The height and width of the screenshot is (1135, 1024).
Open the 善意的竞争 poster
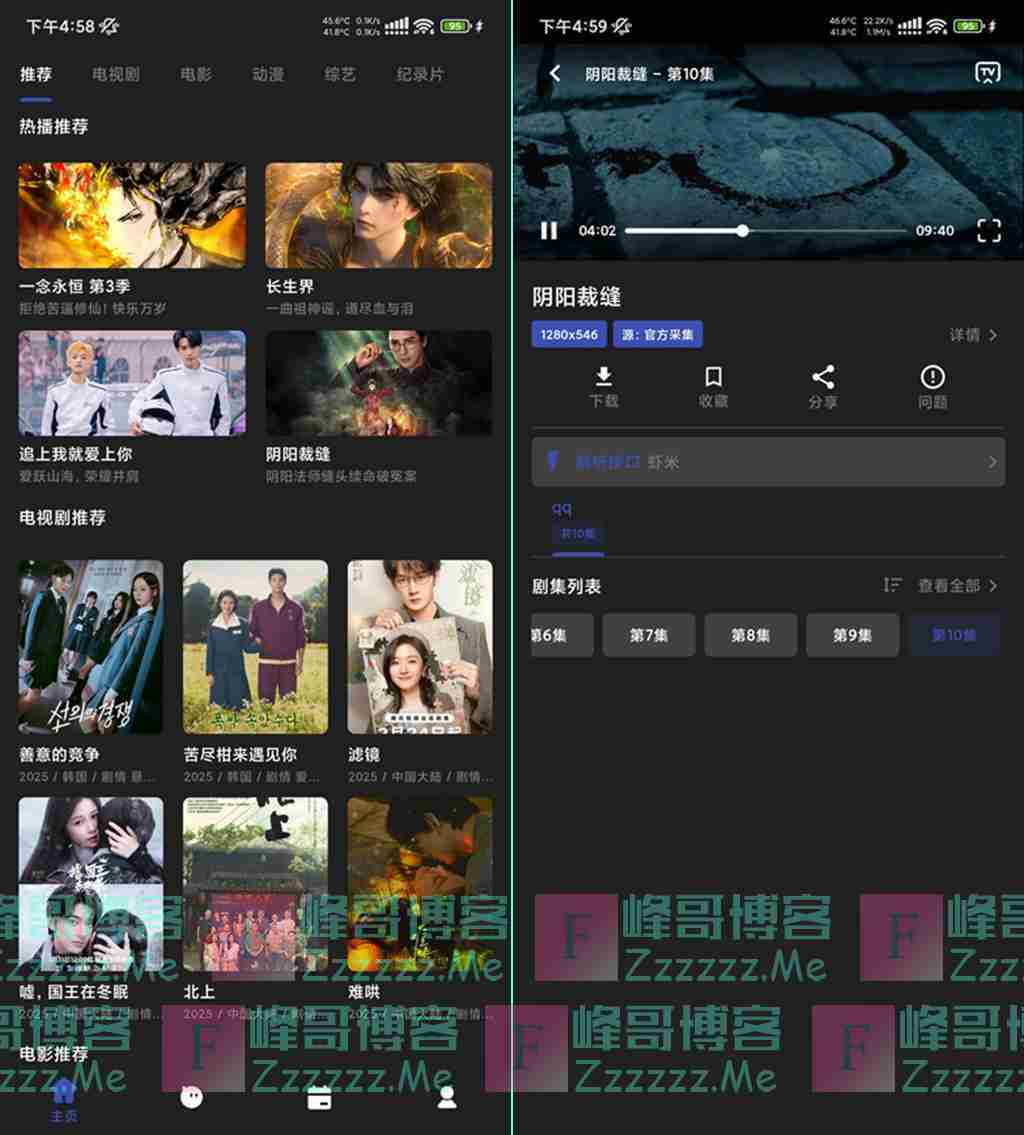click(91, 647)
